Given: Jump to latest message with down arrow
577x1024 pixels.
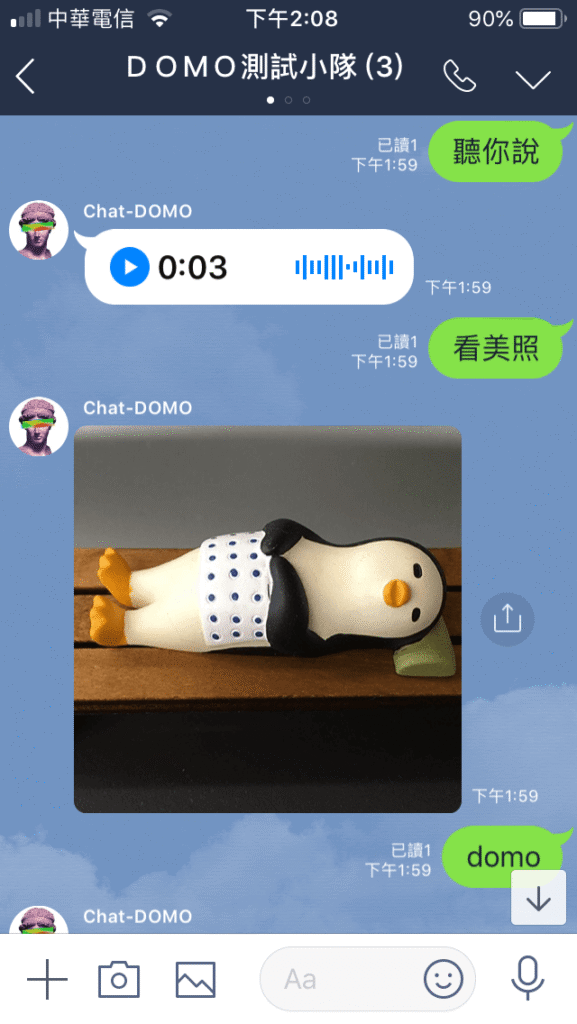Looking at the screenshot, I should point(538,898).
